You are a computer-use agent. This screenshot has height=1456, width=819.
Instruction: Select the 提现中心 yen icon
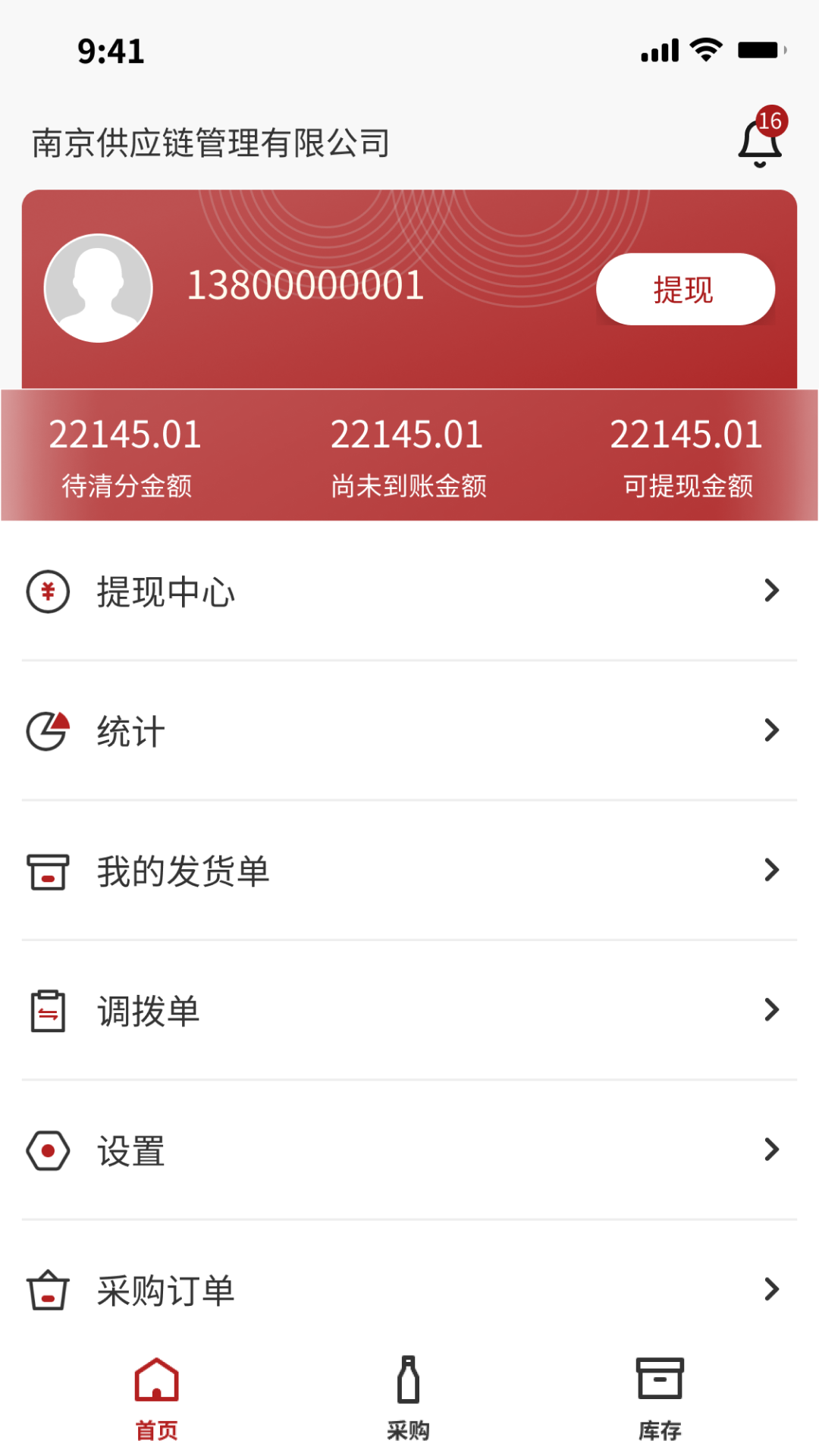tap(47, 591)
